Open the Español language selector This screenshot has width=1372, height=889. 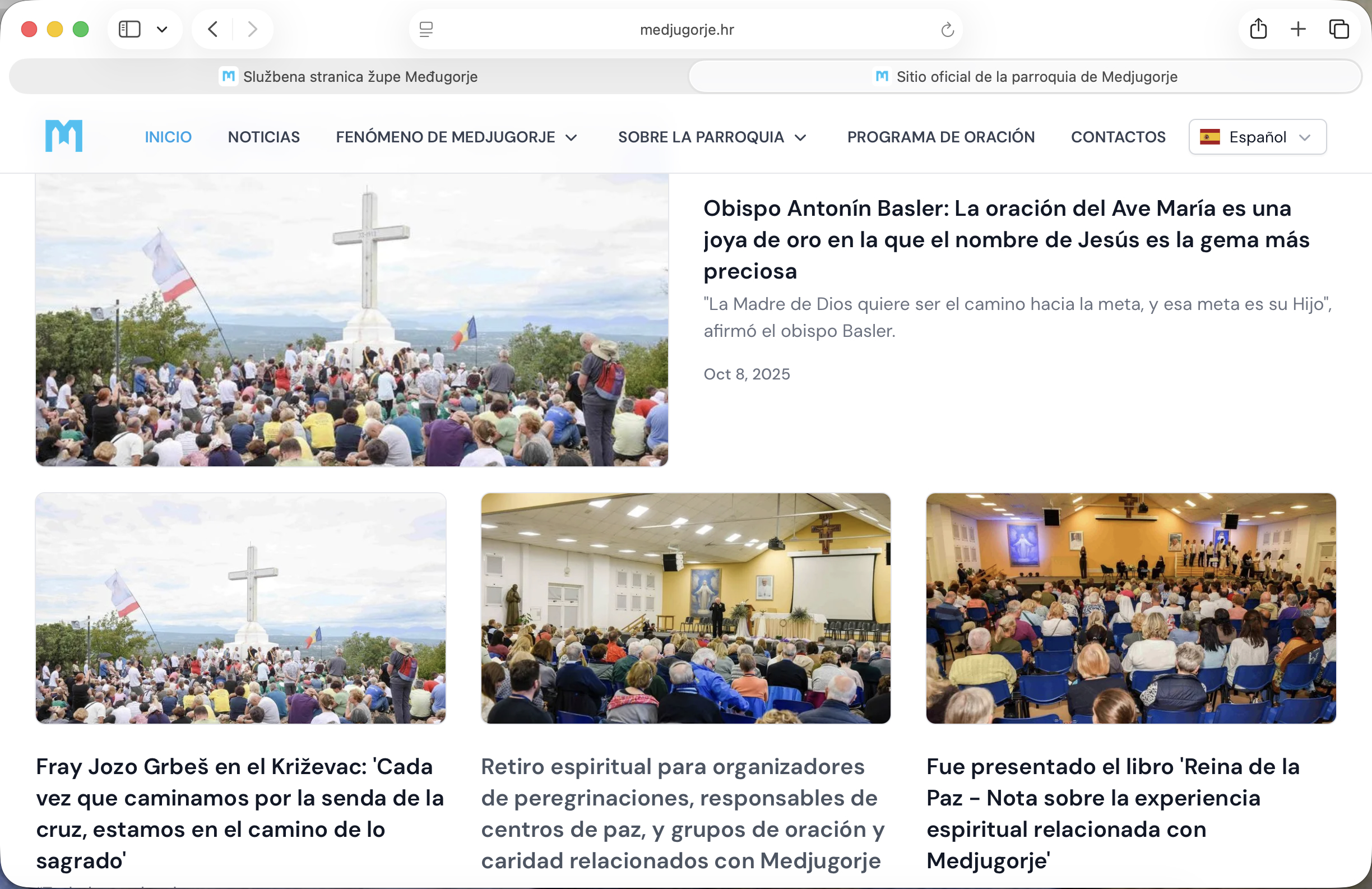(x=1257, y=137)
